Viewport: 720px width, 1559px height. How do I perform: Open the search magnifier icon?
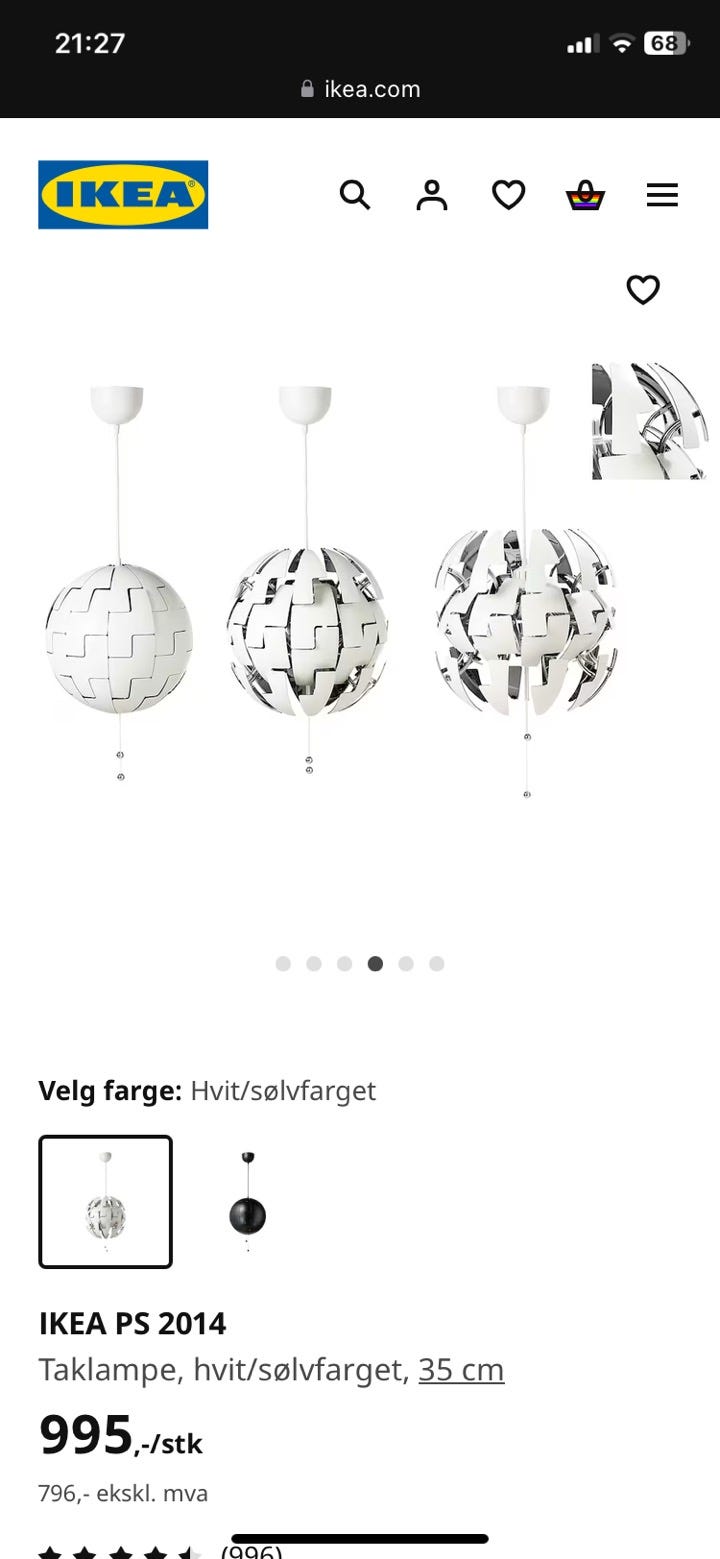(355, 194)
